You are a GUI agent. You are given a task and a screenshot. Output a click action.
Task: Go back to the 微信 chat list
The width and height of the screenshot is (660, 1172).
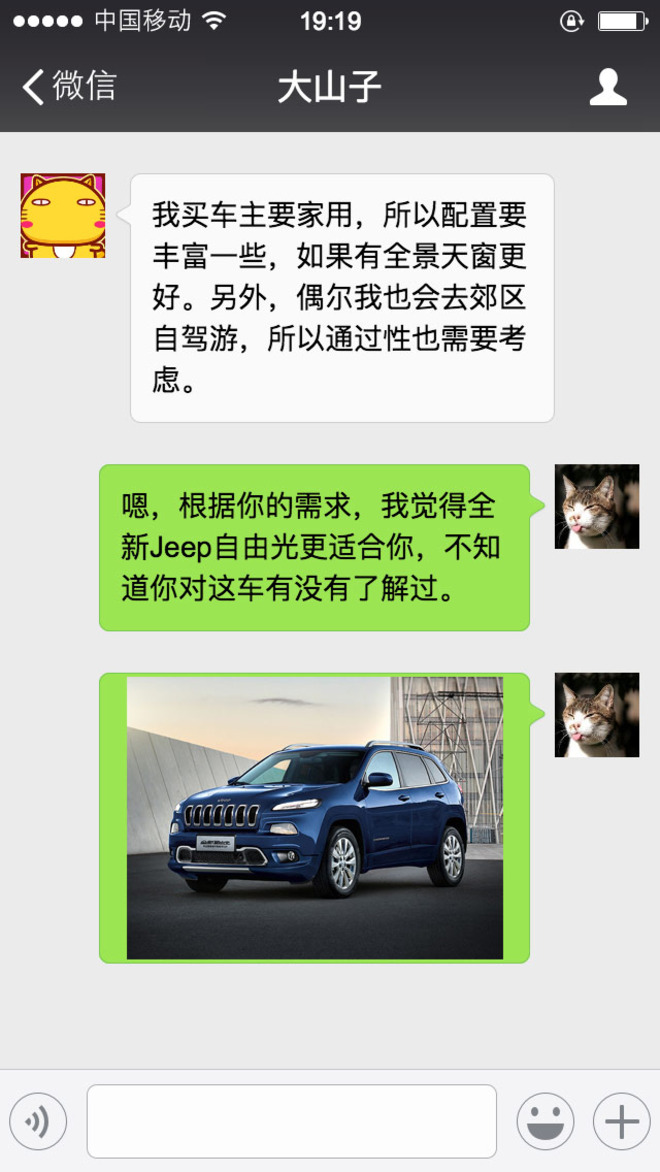coord(68,87)
